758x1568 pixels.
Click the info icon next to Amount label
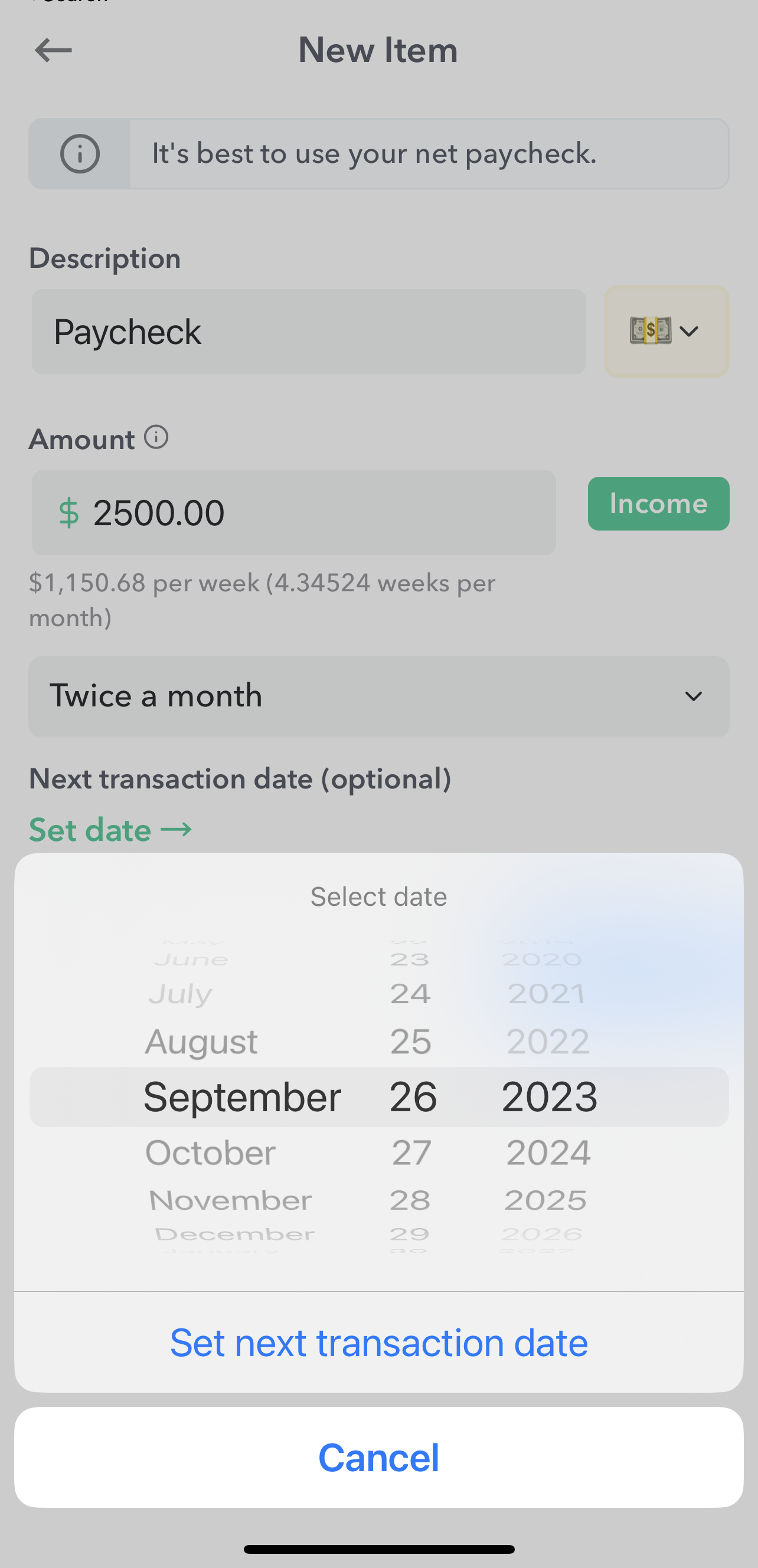(x=156, y=437)
